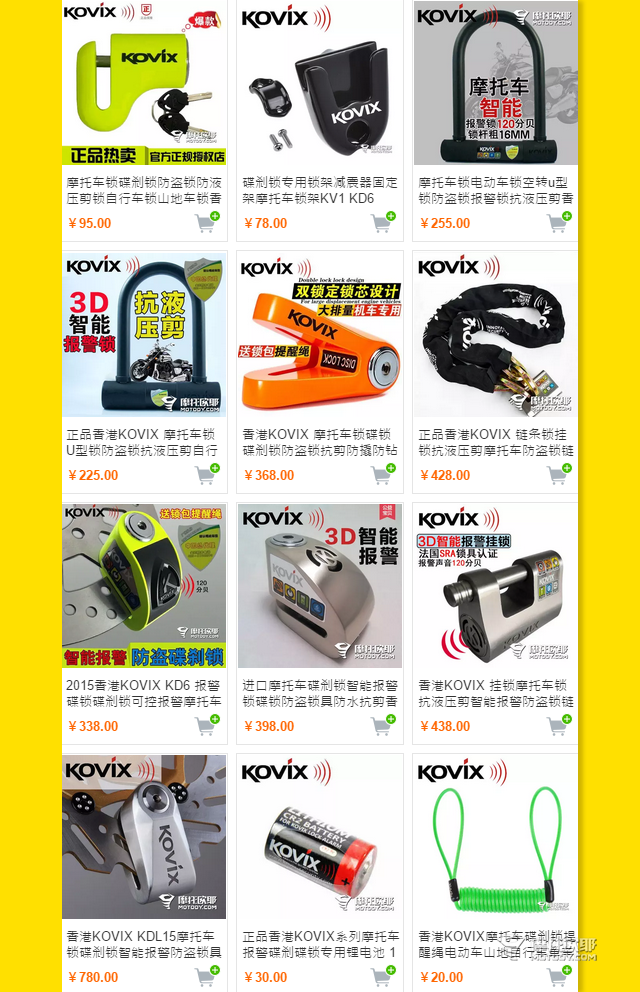The height and width of the screenshot is (992, 640).
Task: Open the ¥95.00 green KOVIX disc lock
Action: (x=144, y=84)
